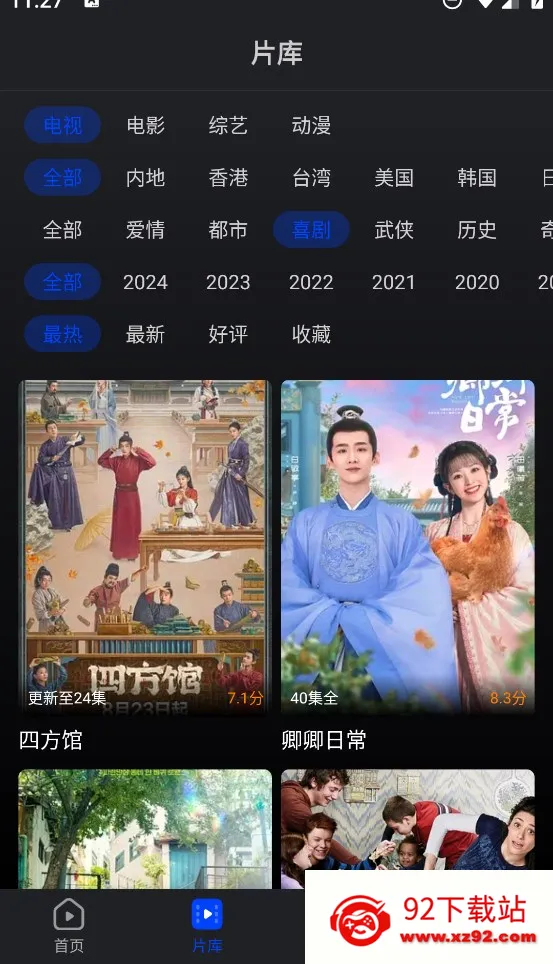Choose the 动漫 category chip
Image resolution: width=553 pixels, height=964 pixels.
point(311,125)
